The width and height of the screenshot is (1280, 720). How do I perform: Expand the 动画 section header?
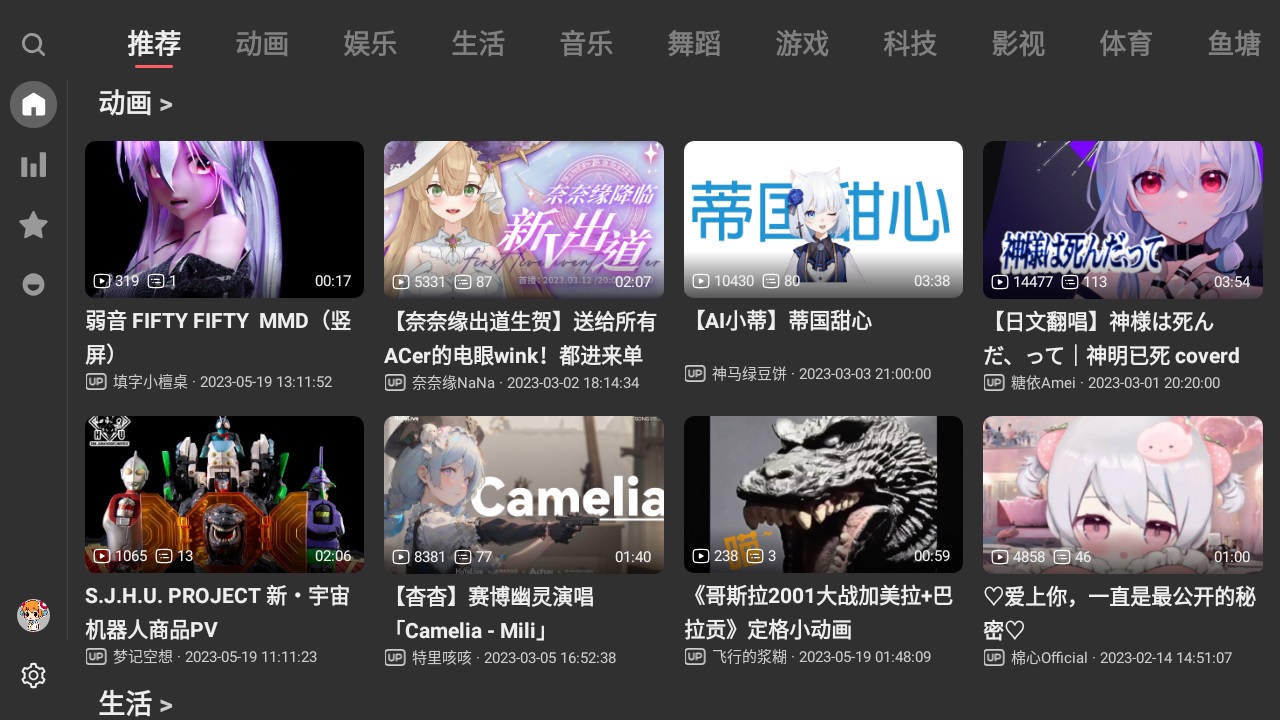tap(135, 103)
